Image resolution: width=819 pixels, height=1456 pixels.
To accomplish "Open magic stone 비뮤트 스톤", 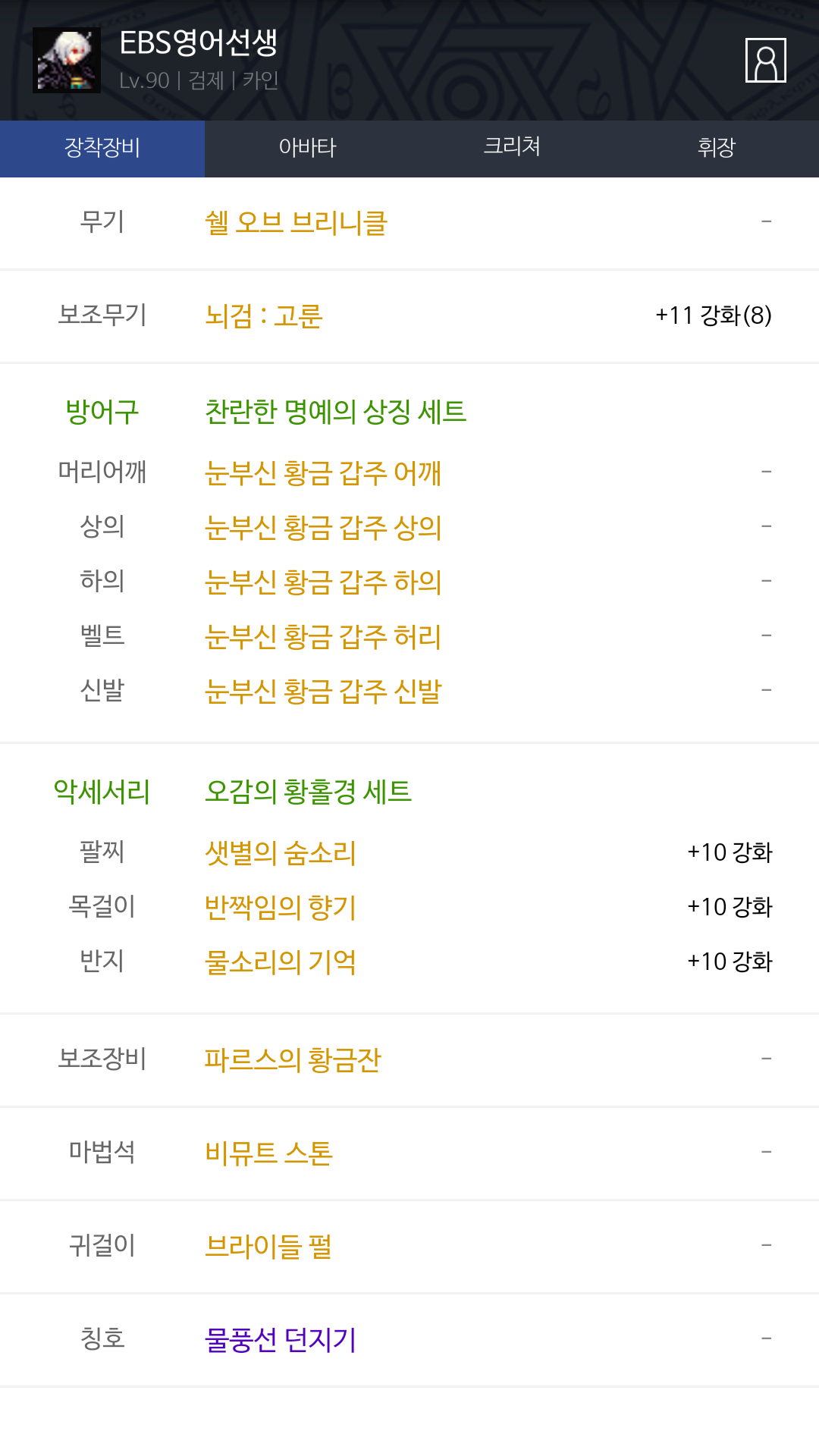I will click(269, 1153).
